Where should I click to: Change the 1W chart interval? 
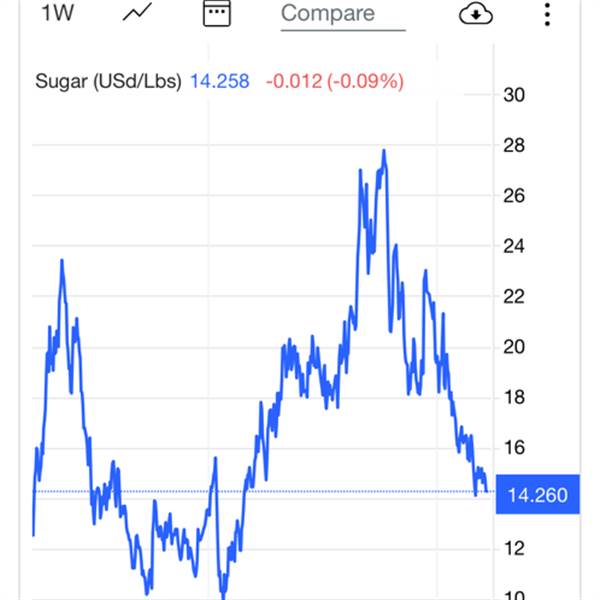pyautogui.click(x=58, y=14)
